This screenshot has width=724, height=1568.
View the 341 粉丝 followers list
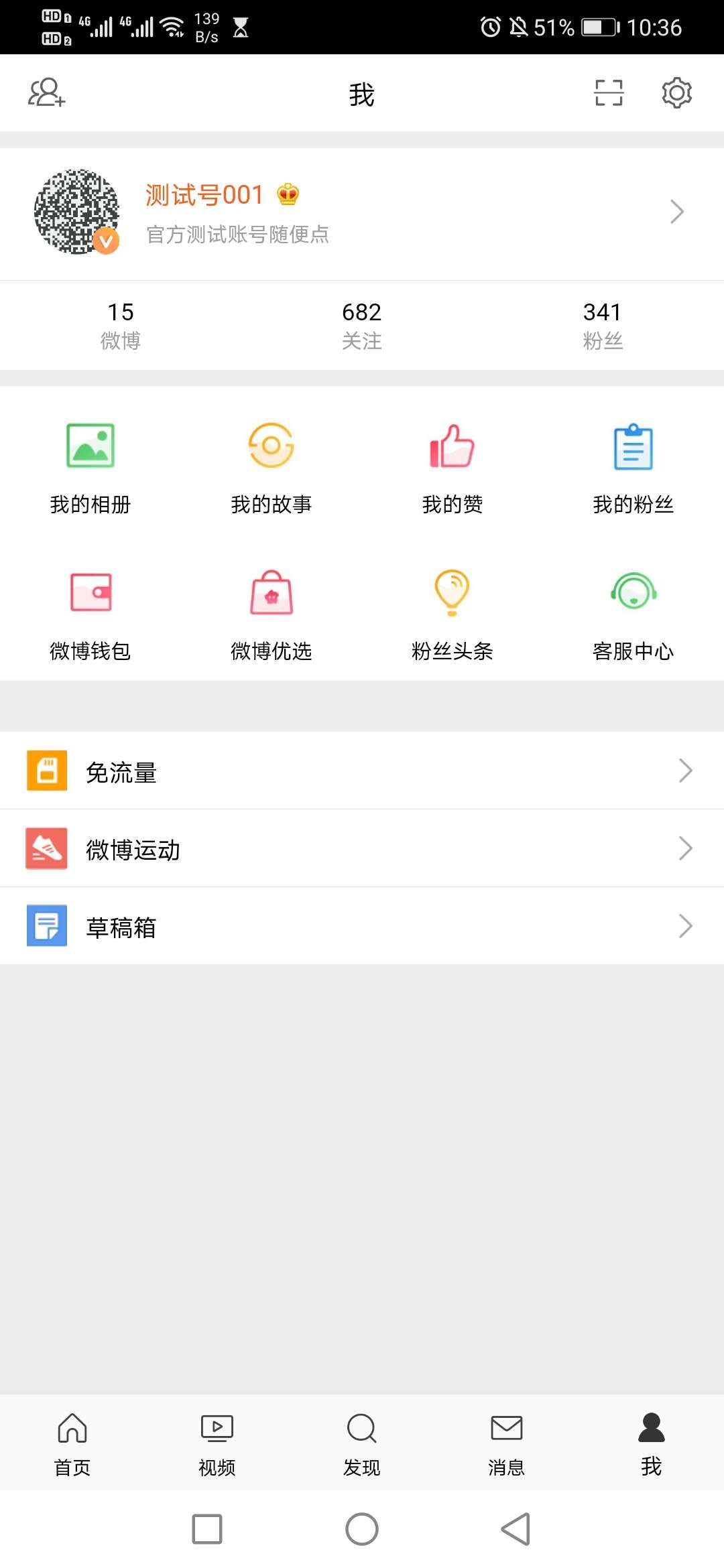603,326
